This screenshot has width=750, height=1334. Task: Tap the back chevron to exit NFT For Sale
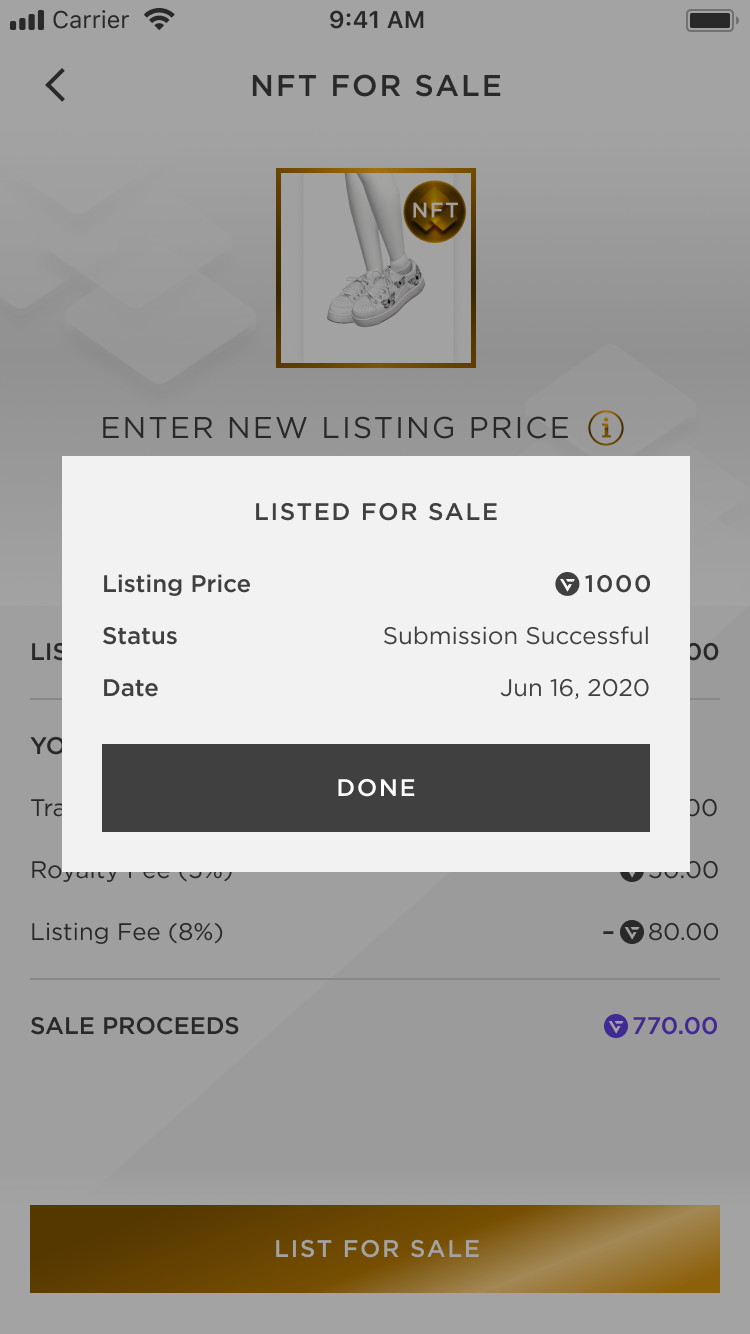[x=55, y=85]
